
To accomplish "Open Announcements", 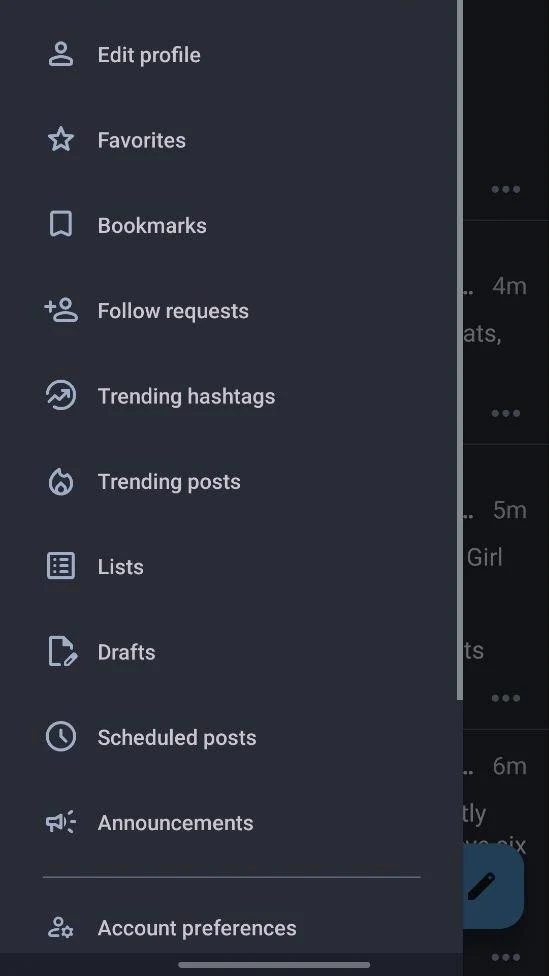I will point(230,822).
